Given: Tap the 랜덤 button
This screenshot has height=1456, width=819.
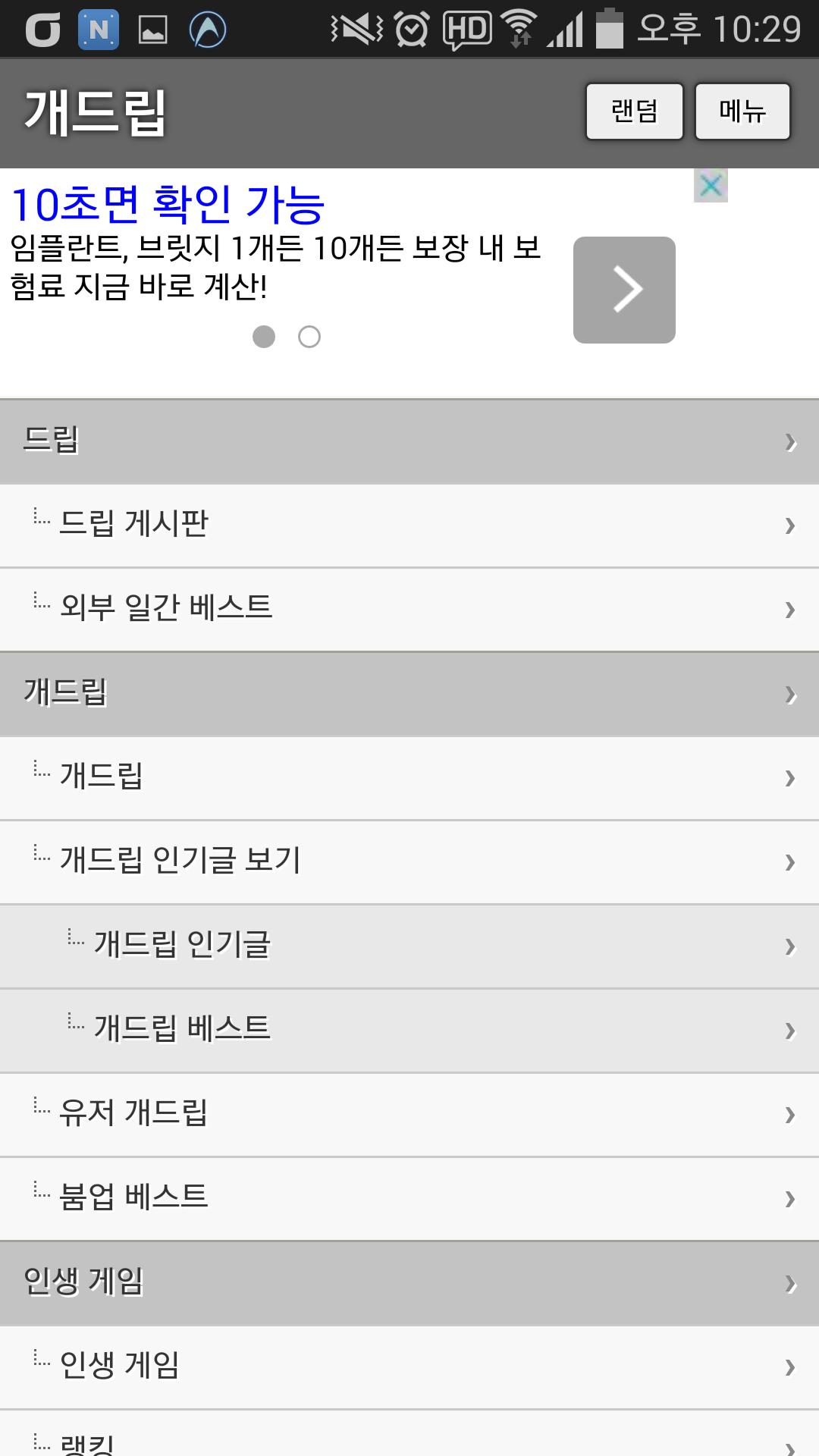Looking at the screenshot, I should [634, 111].
